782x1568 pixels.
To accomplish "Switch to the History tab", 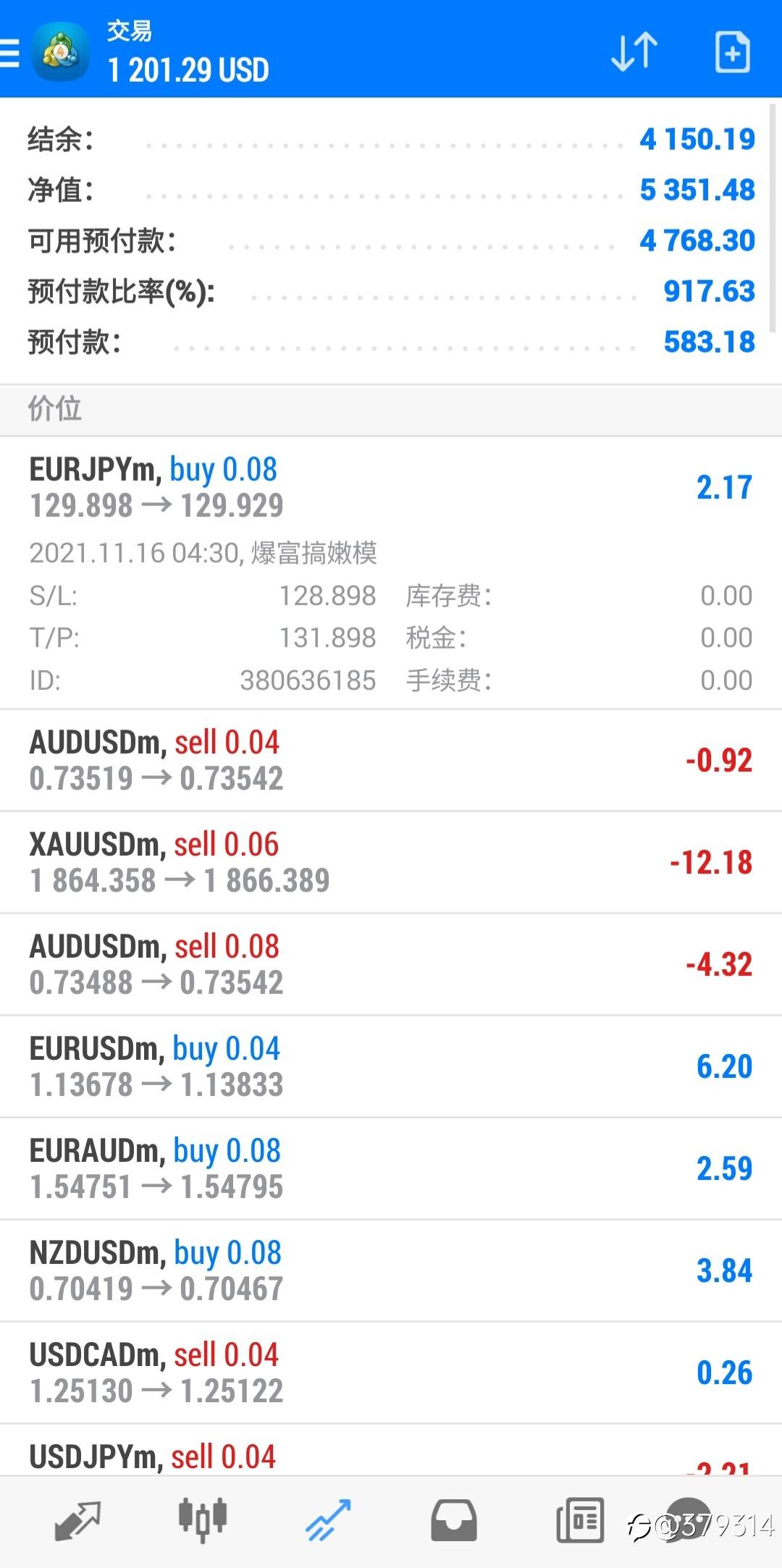I will point(454,1520).
